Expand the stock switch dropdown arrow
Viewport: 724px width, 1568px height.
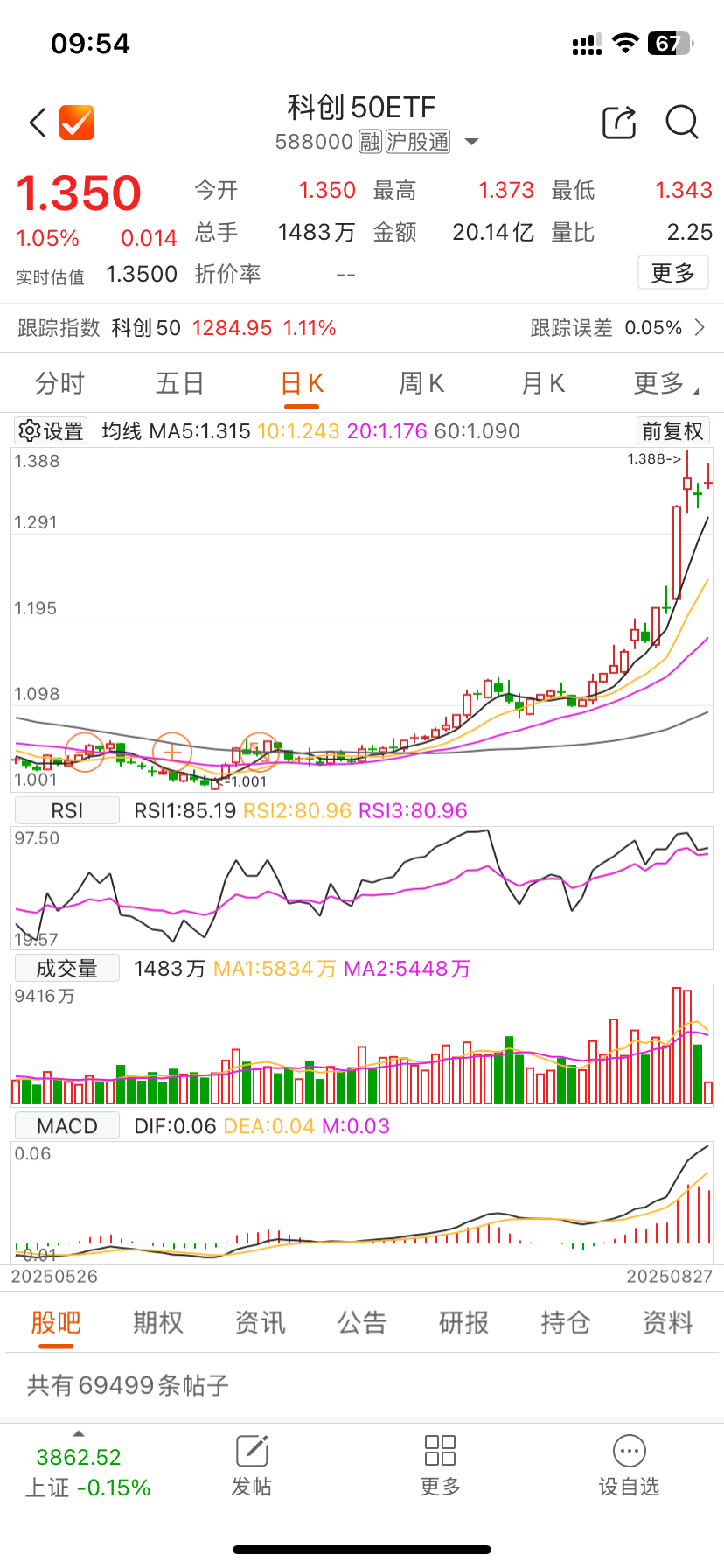point(471,142)
